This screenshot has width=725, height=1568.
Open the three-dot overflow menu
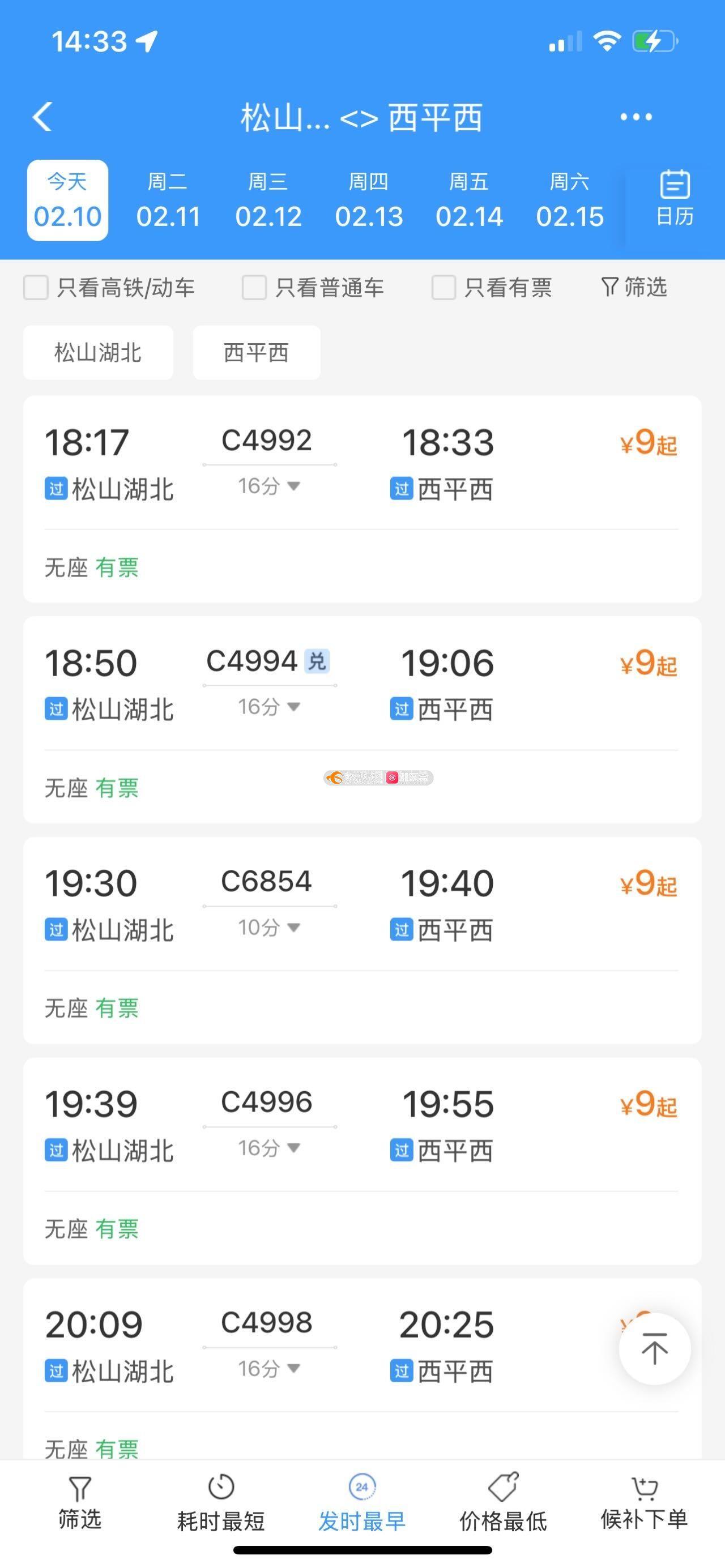point(636,117)
